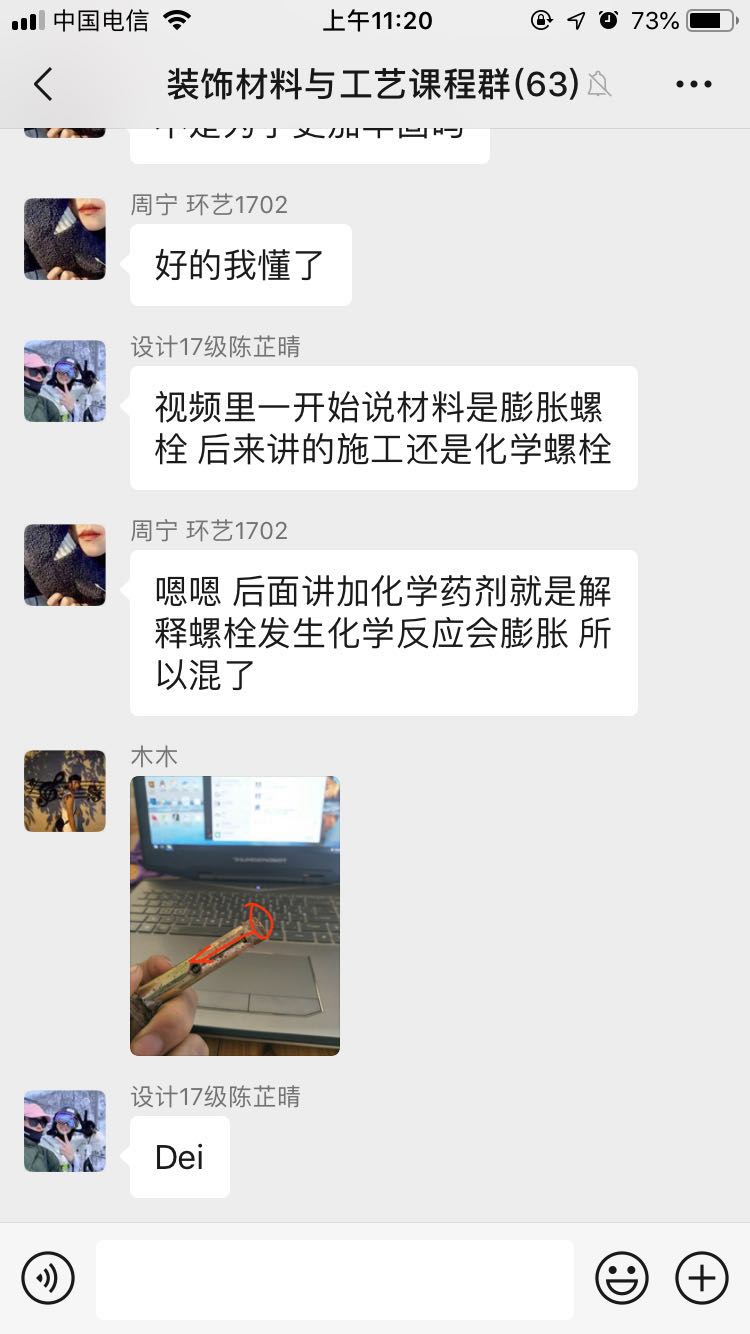
Task: Open the group chat overflow menu
Action: [694, 85]
